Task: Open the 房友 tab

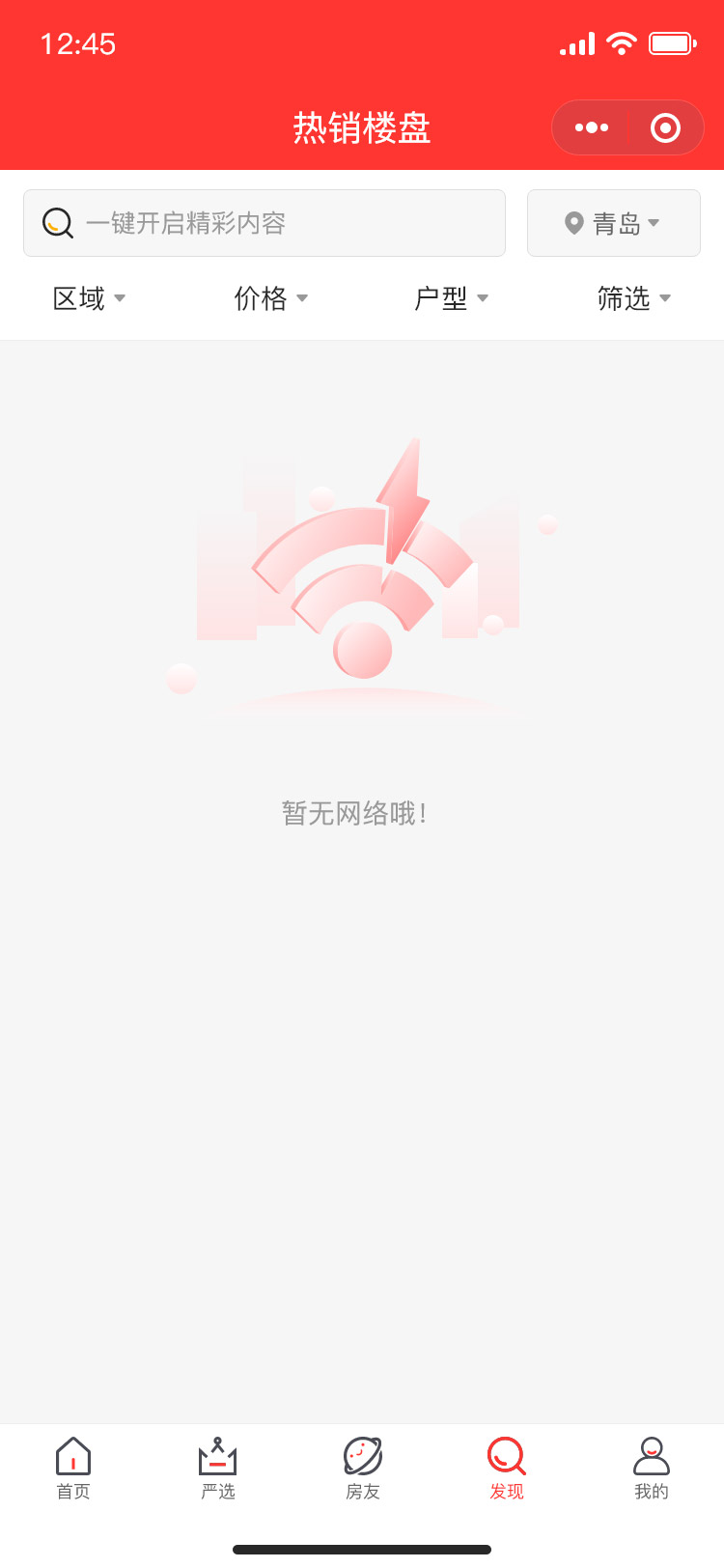Action: pos(363,1468)
